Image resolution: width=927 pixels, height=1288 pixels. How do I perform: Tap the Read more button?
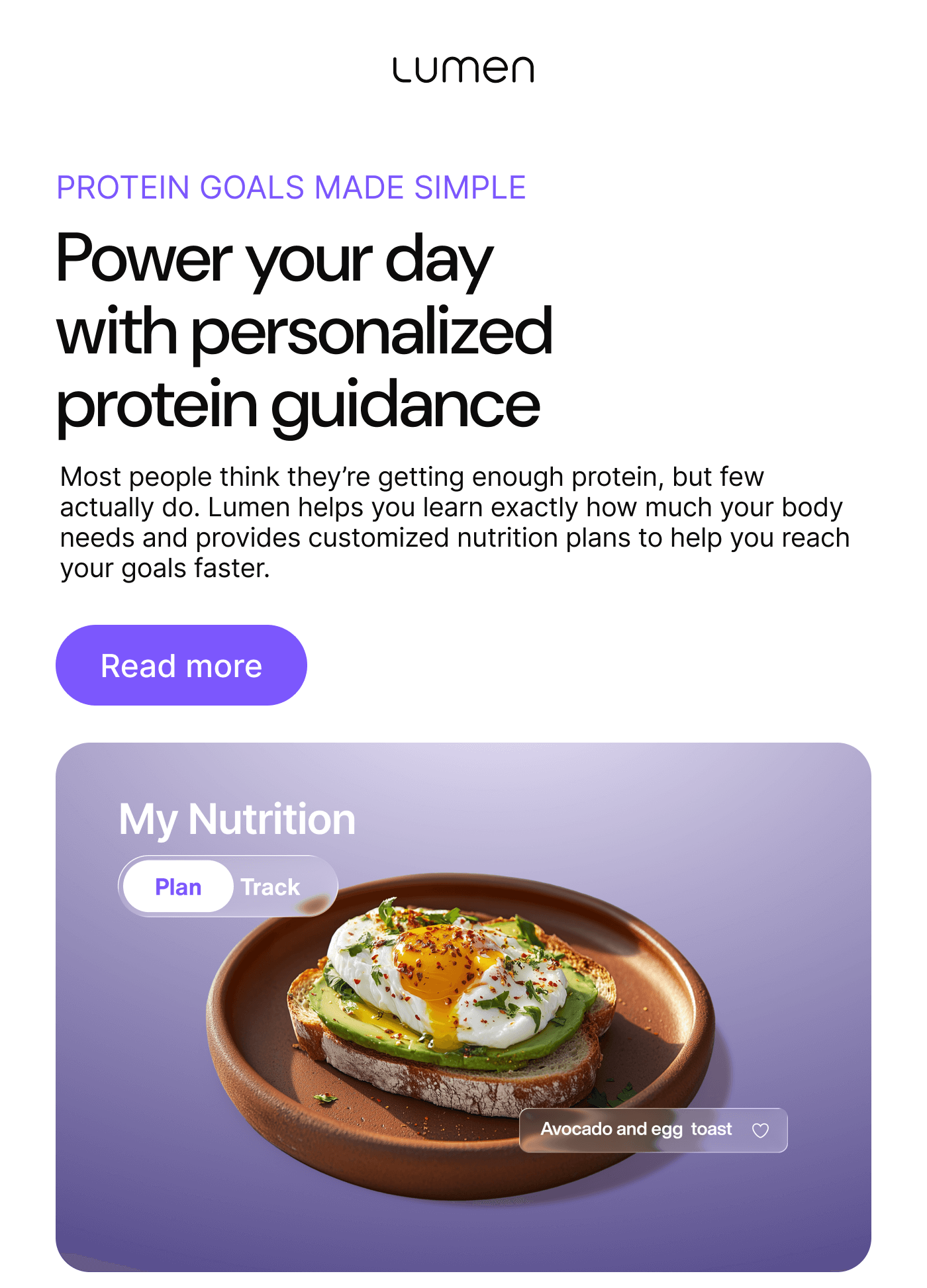(181, 665)
